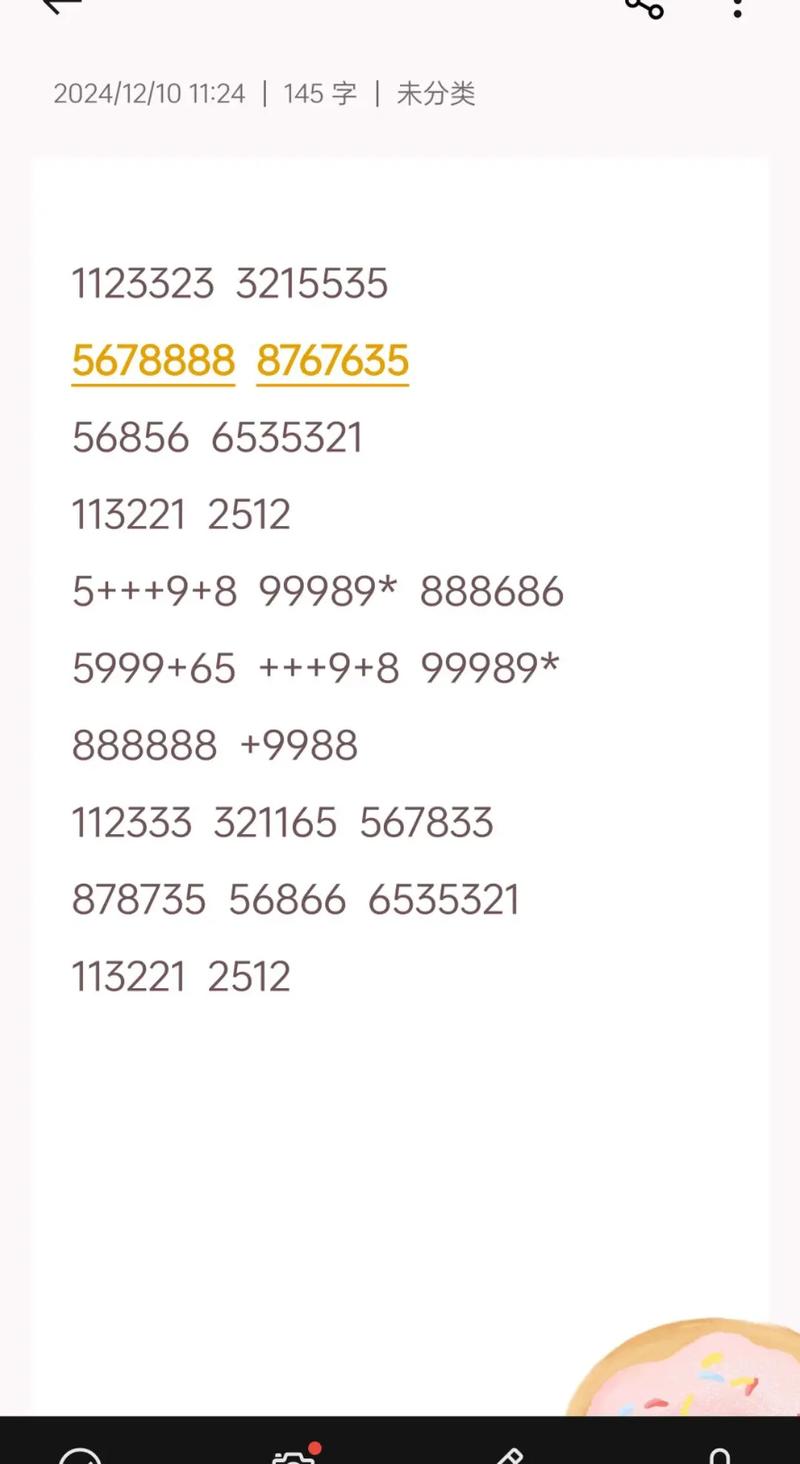The image size is (800, 1464).
Task: Share this note
Action: (x=644, y=6)
